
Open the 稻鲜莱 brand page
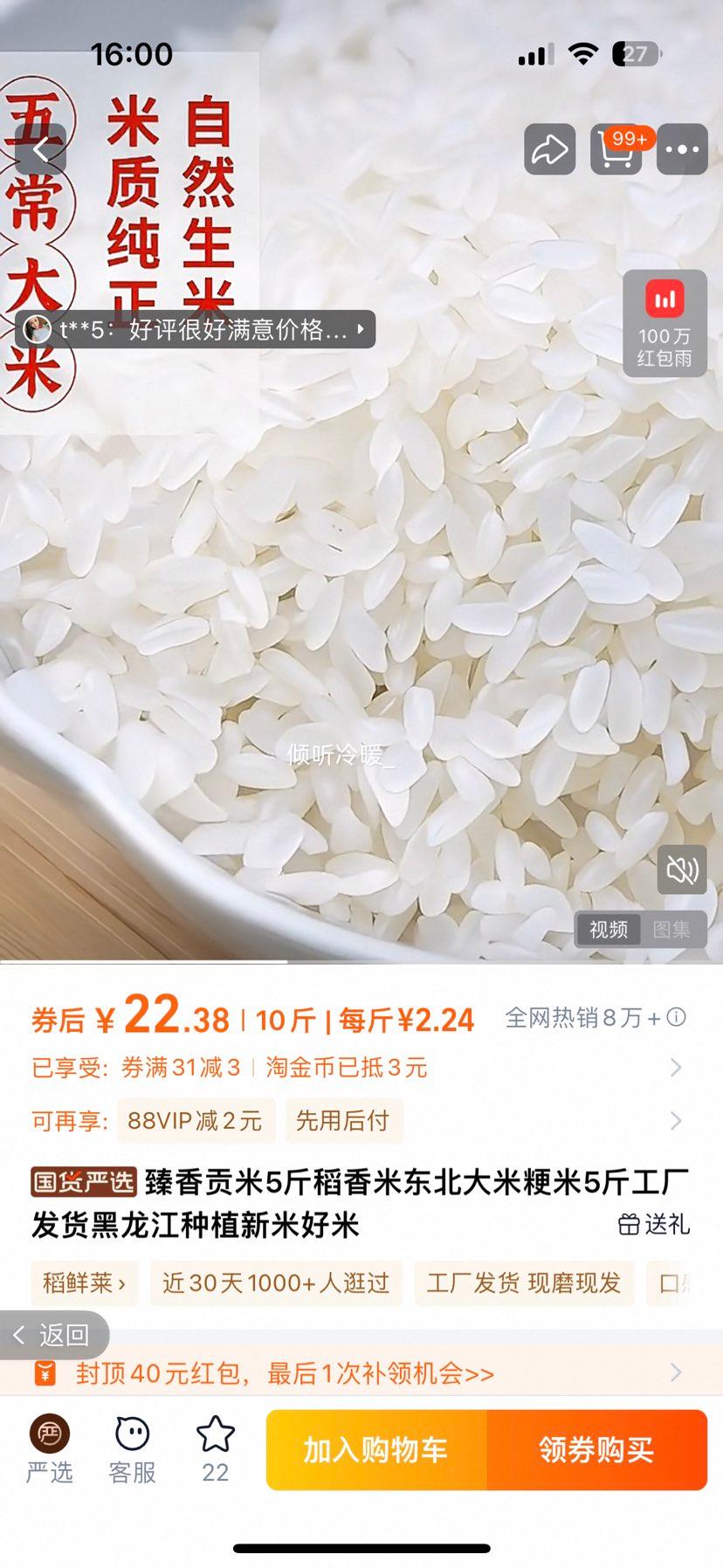[84, 1283]
